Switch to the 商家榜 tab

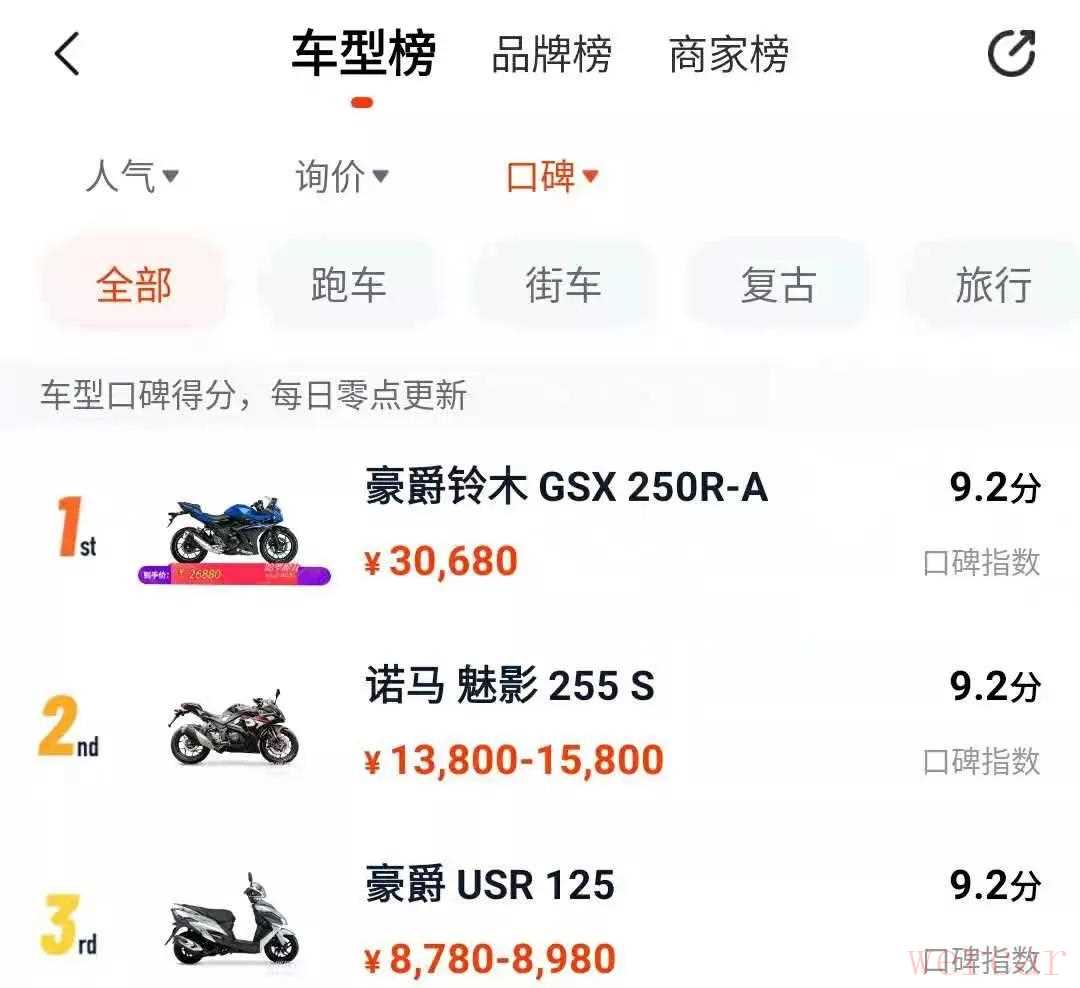pyautogui.click(x=728, y=54)
